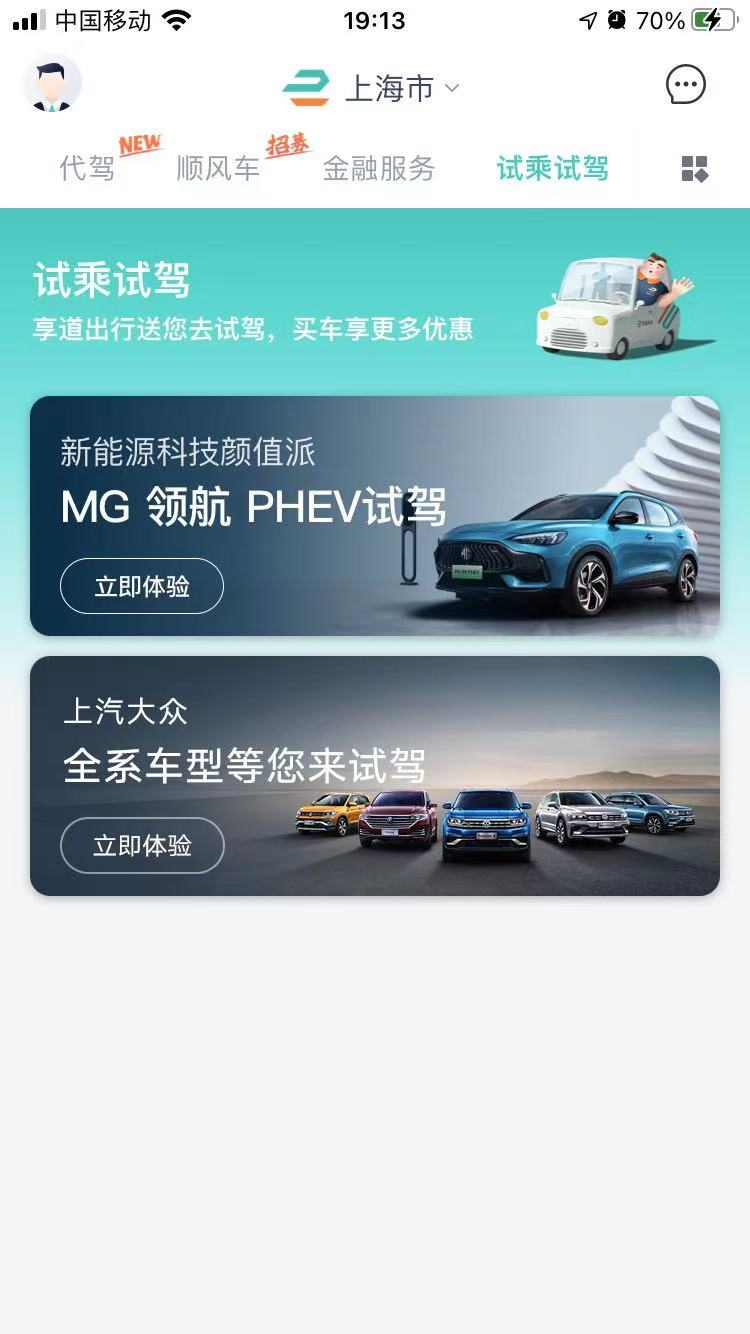Switch to the 金融服务 tab
Viewport: 750px width, 1334px height.
378,169
